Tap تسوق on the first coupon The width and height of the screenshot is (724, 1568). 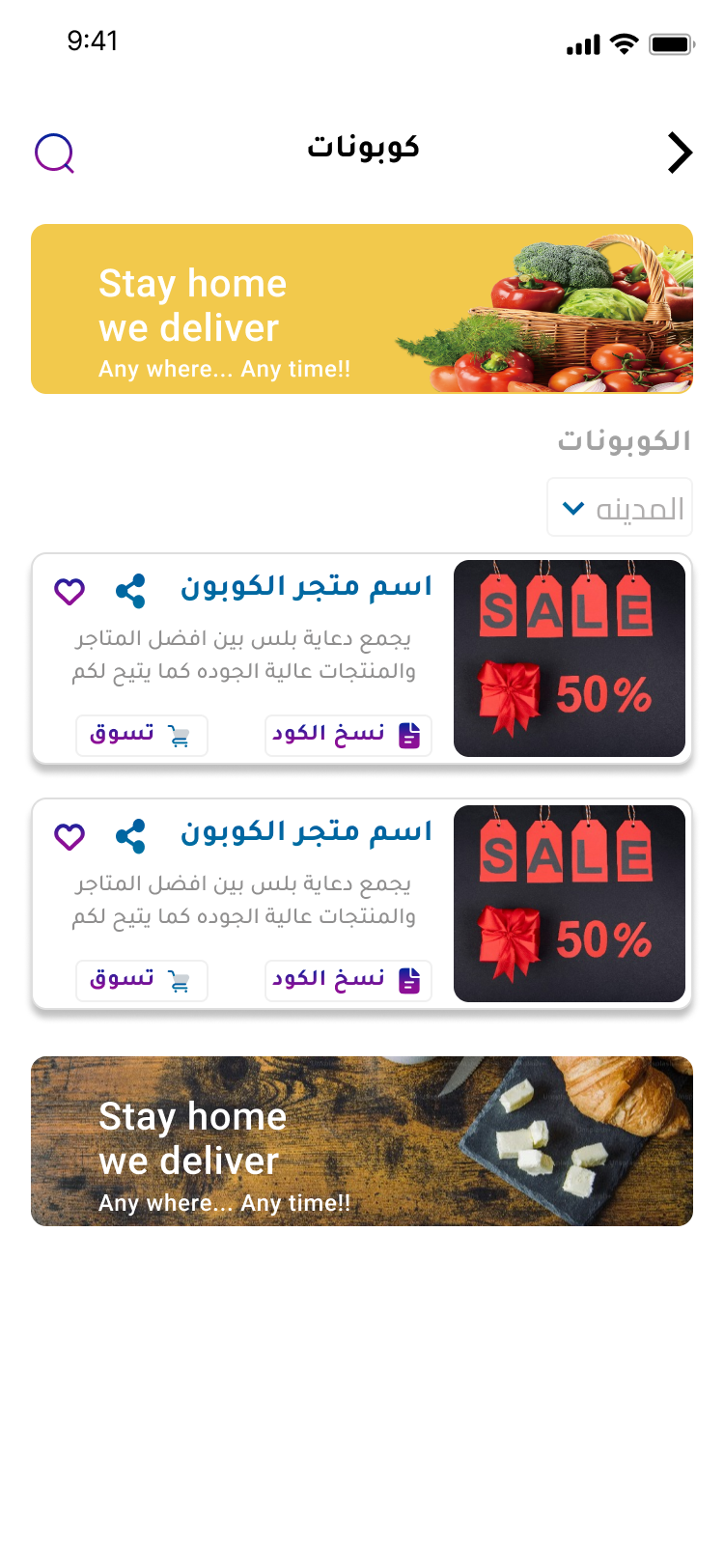click(x=142, y=735)
